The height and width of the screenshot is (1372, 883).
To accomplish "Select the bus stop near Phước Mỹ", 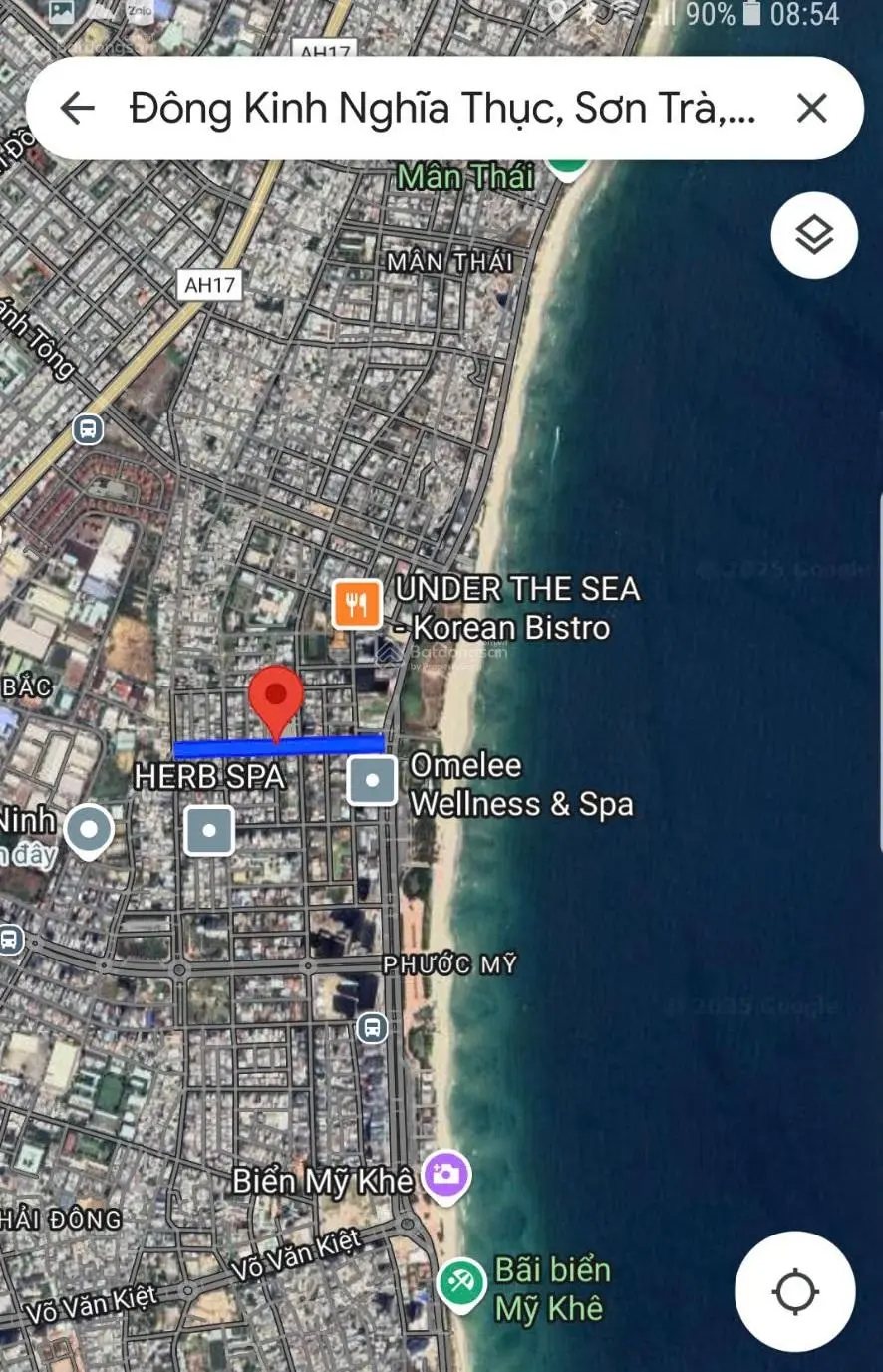I will click(x=372, y=1027).
